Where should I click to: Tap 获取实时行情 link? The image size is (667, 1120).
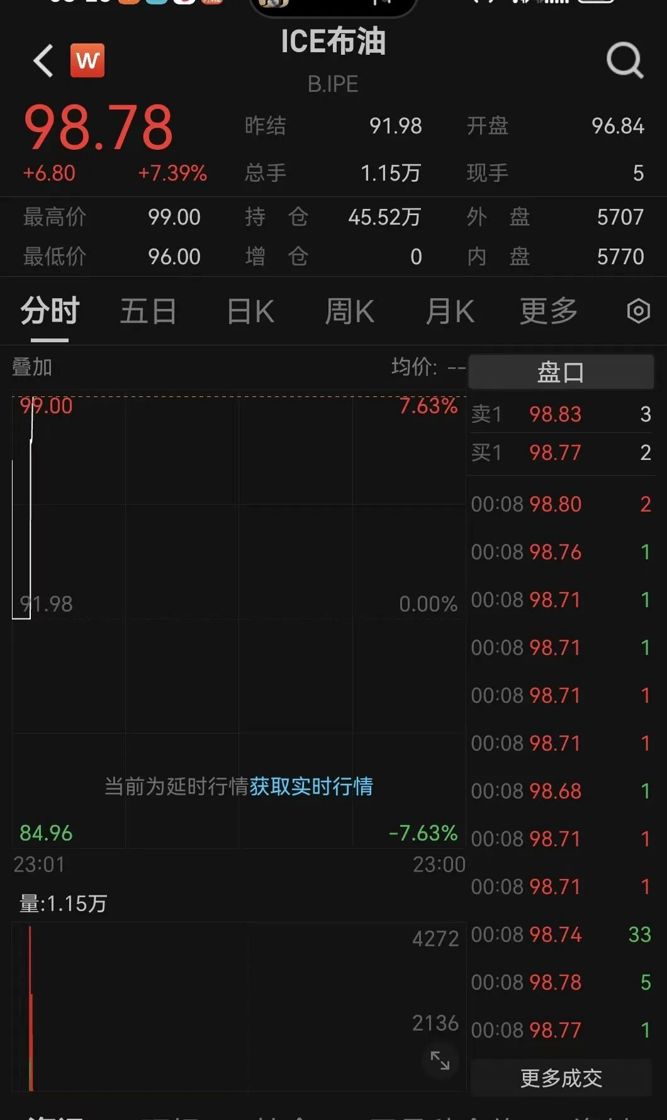coord(311,786)
